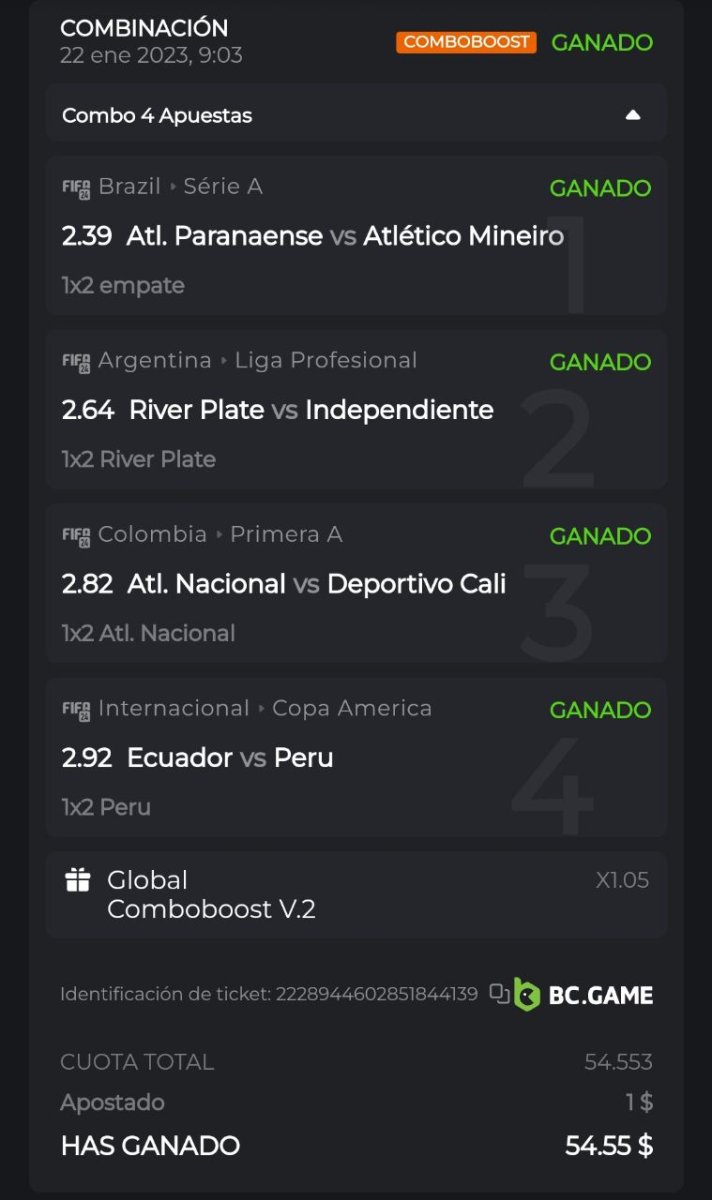The height and width of the screenshot is (1200, 712).
Task: Collapse the Combo 4 Apuestas list
Action: tap(632, 115)
